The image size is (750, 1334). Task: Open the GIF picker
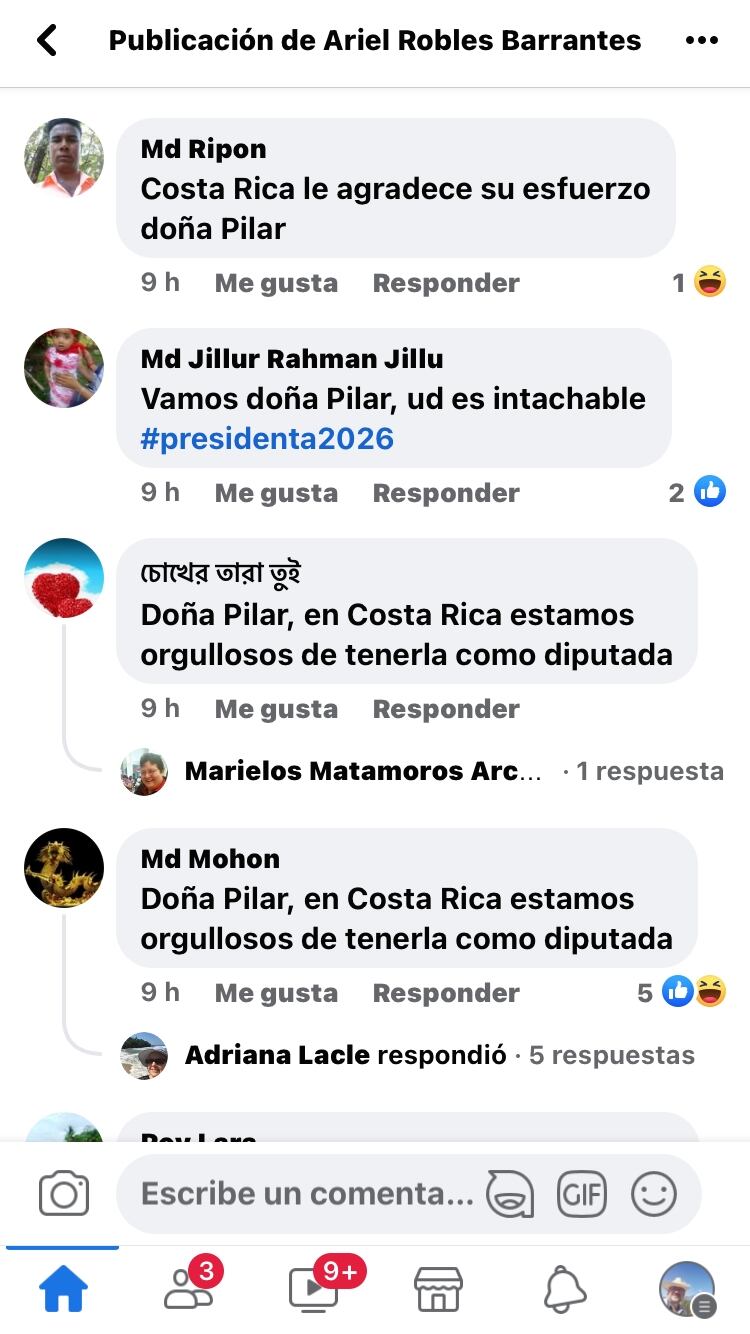(x=582, y=1193)
